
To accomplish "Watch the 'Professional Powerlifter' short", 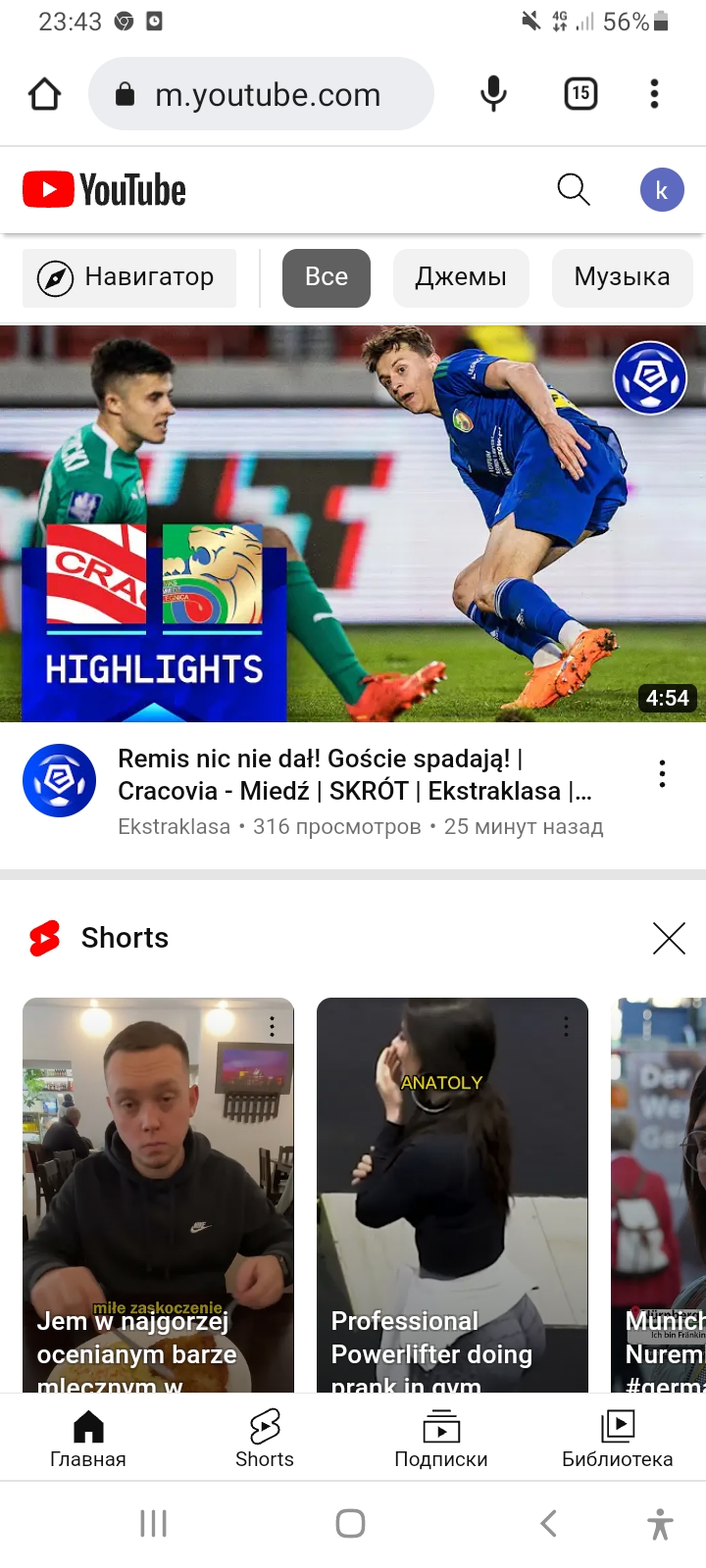I will click(452, 1196).
